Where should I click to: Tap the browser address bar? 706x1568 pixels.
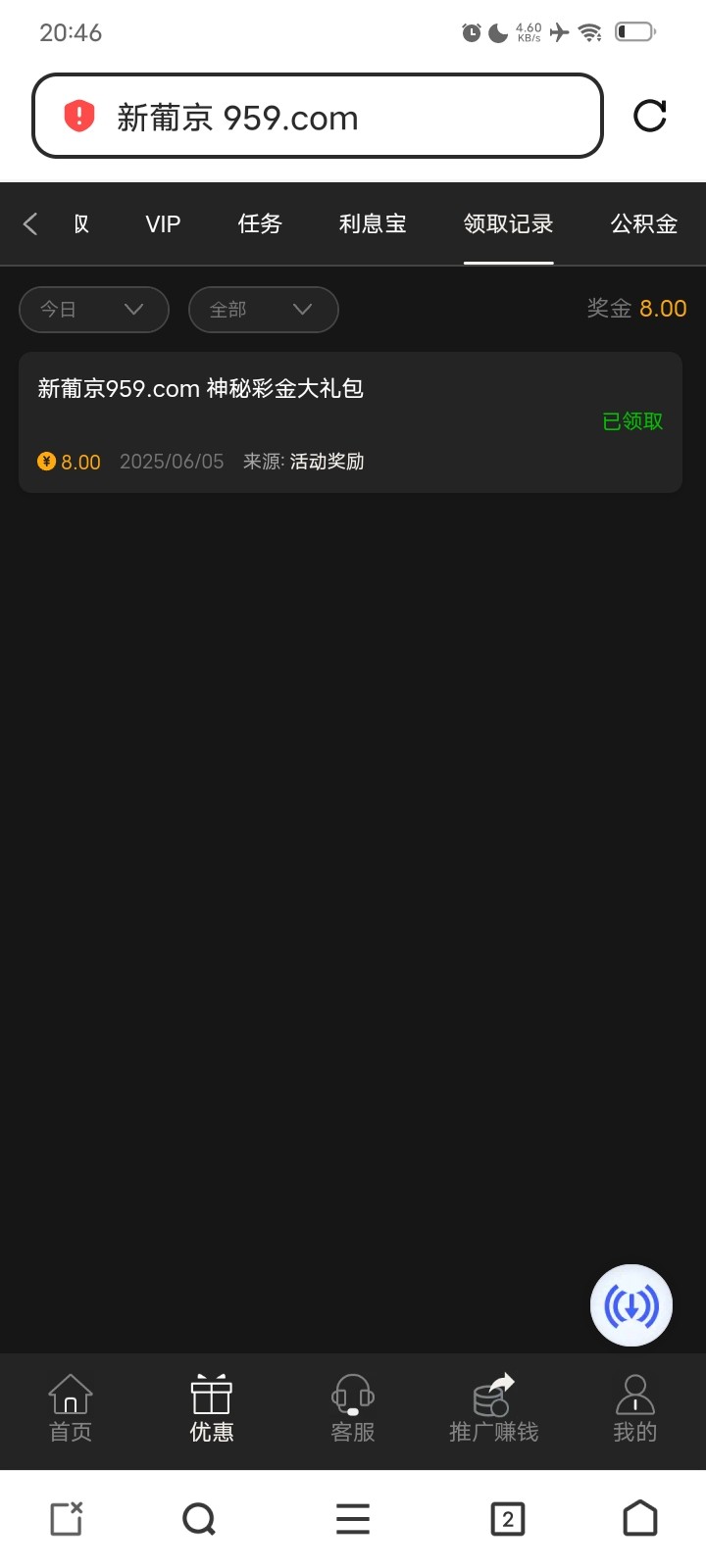point(317,117)
